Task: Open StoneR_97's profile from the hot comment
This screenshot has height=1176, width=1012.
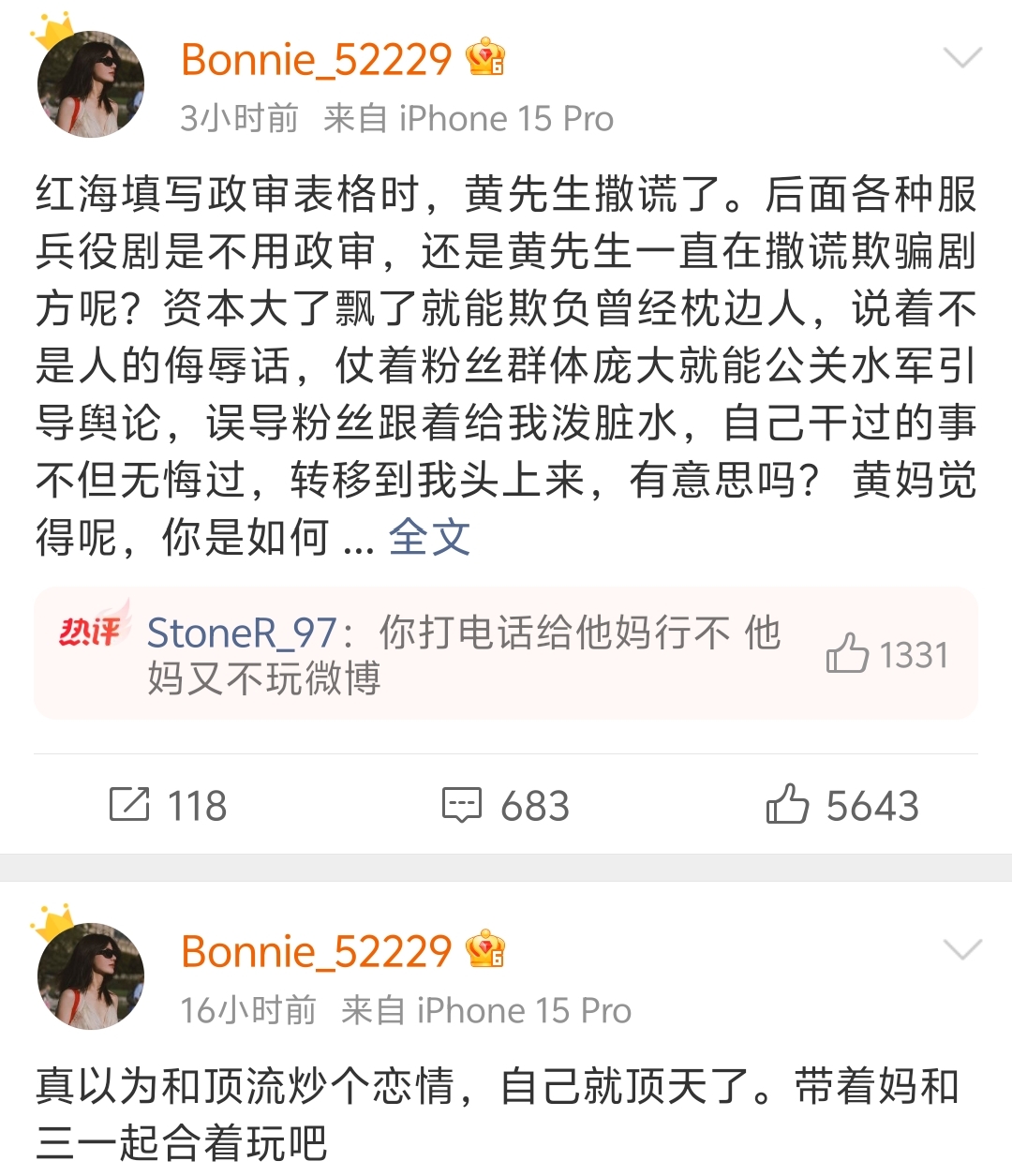Action: tap(241, 633)
